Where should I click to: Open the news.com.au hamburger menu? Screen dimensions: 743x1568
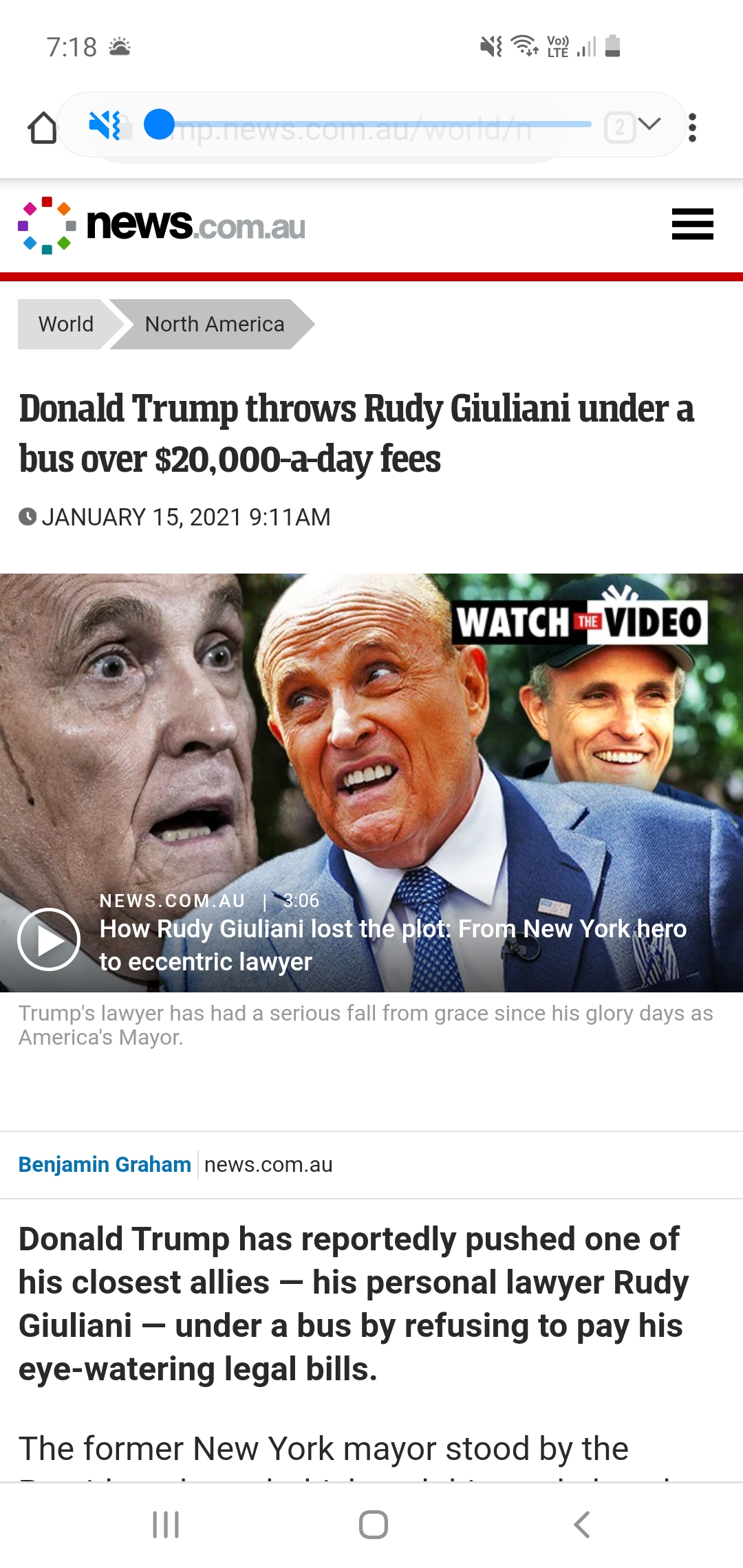click(x=692, y=224)
